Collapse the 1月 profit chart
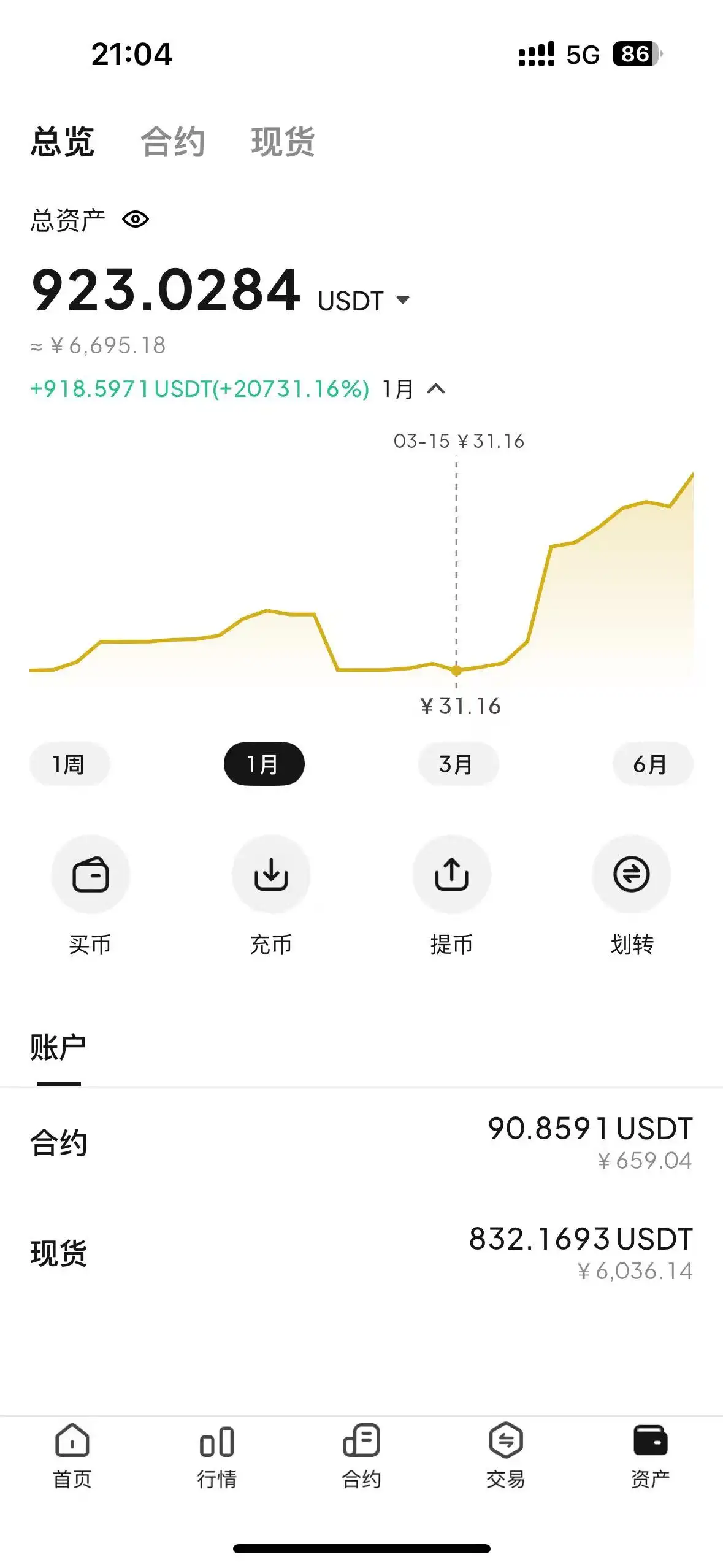723x1568 pixels. [435, 389]
